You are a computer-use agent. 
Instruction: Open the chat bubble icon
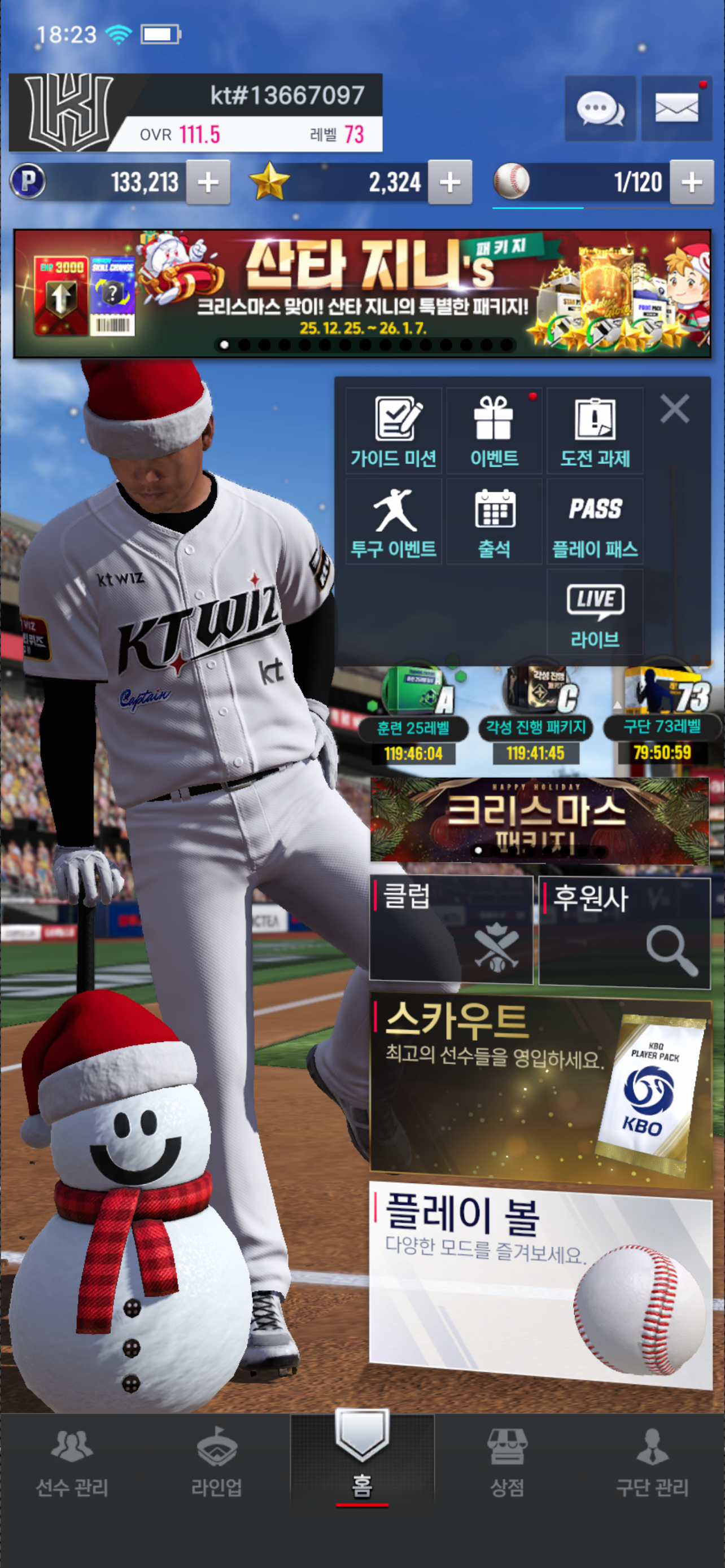click(600, 110)
